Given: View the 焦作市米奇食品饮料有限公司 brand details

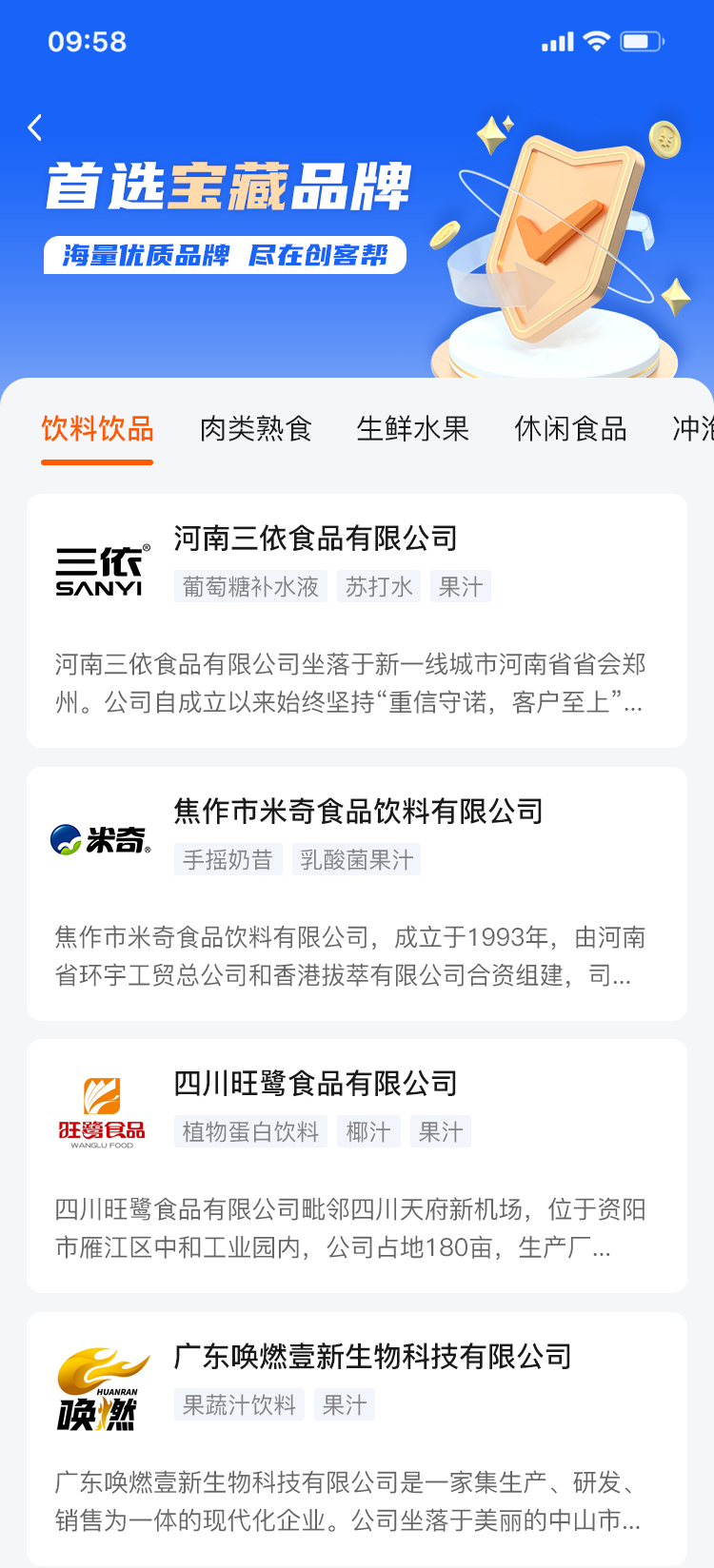Looking at the screenshot, I should [356, 893].
